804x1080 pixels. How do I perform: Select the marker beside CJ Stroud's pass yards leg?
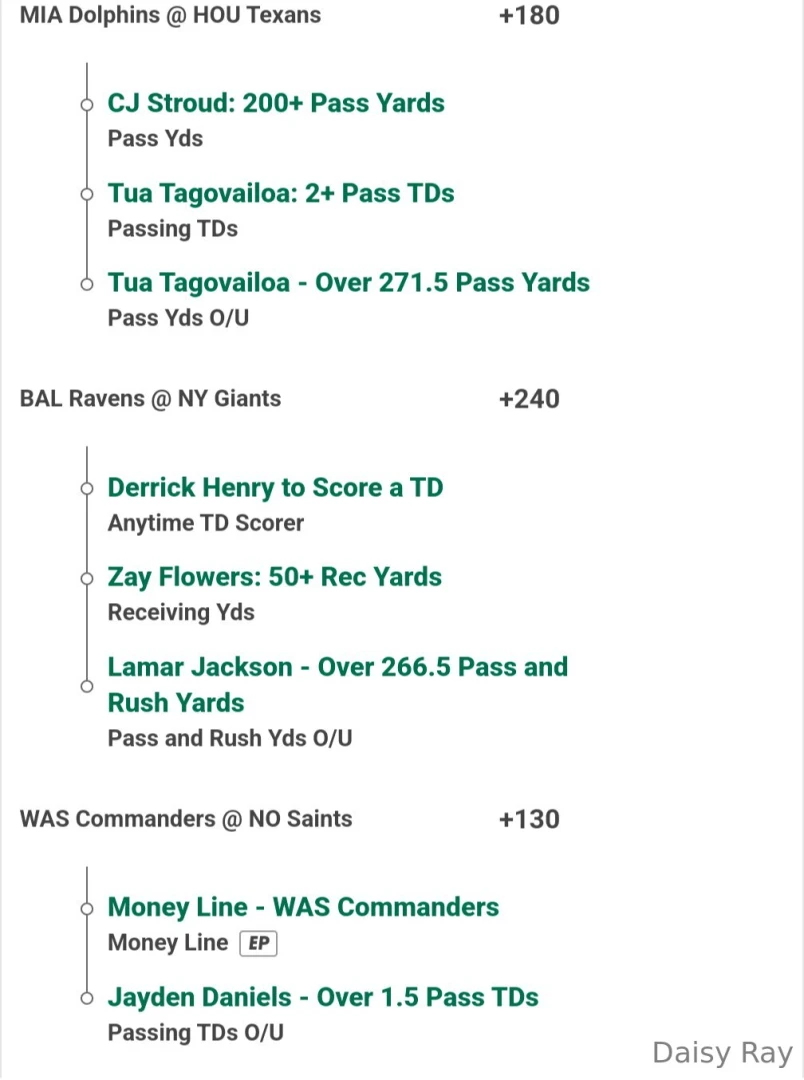coord(87,104)
